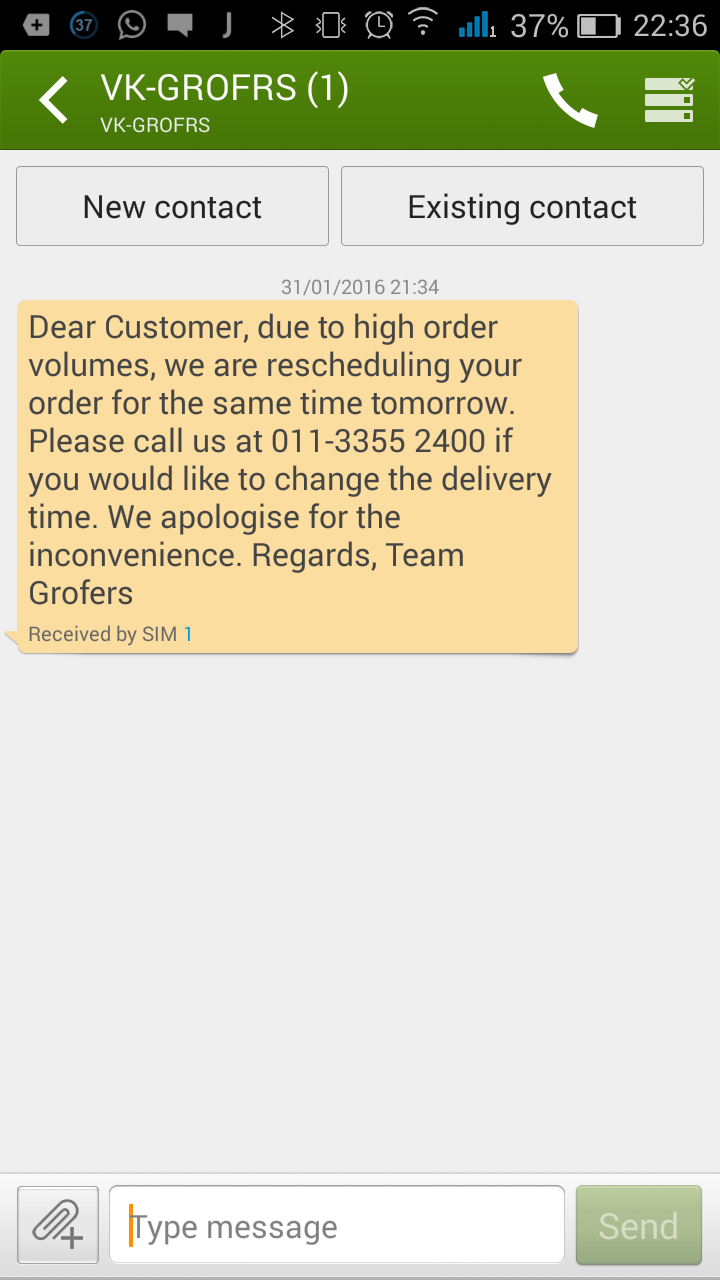
Task: Tap the paperclip attach button
Action: tap(58, 1224)
